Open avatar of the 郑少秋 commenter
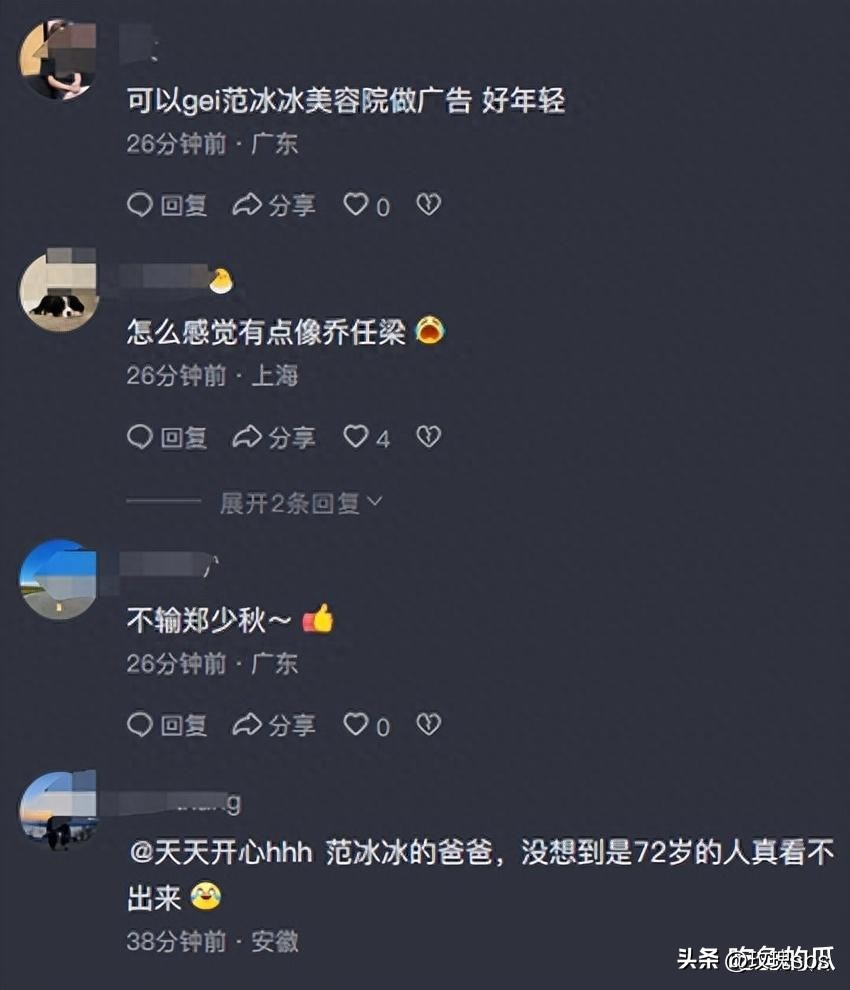850x990 pixels. point(58,579)
